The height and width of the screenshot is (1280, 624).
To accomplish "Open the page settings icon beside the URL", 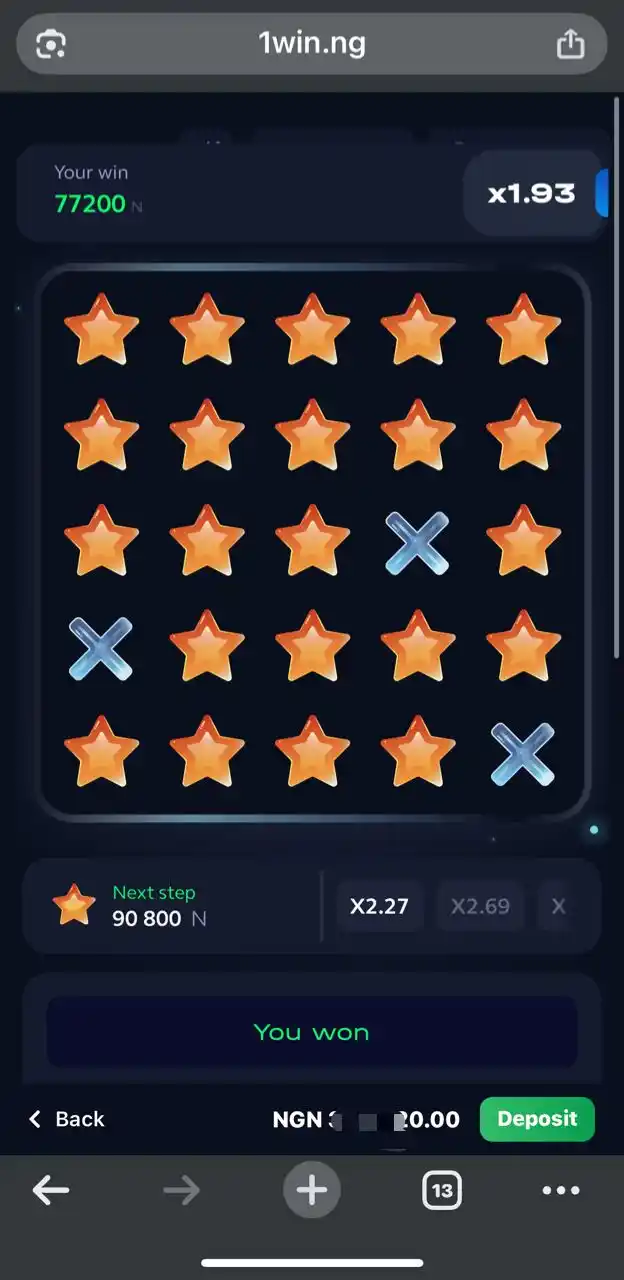I will (x=51, y=45).
